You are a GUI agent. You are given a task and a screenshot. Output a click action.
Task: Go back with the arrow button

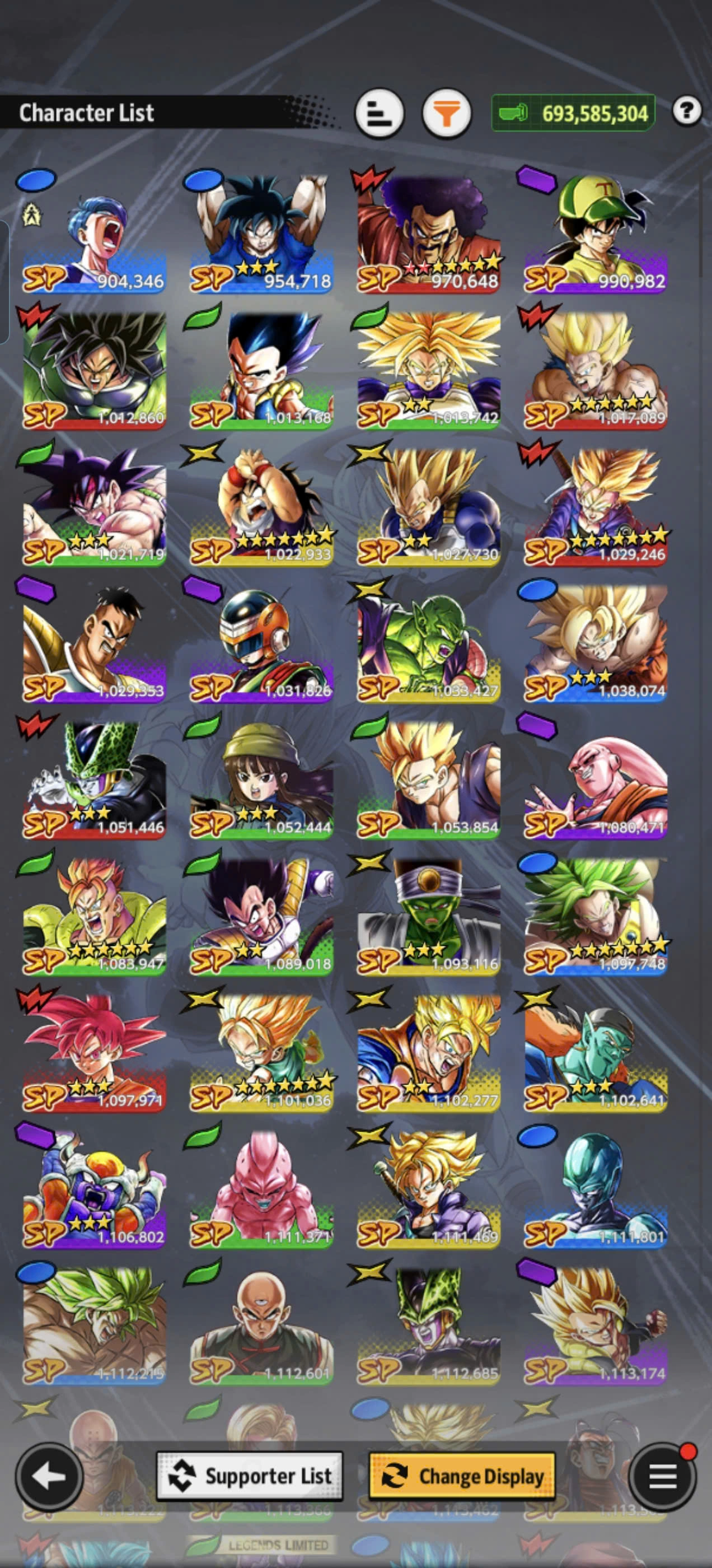click(49, 1476)
